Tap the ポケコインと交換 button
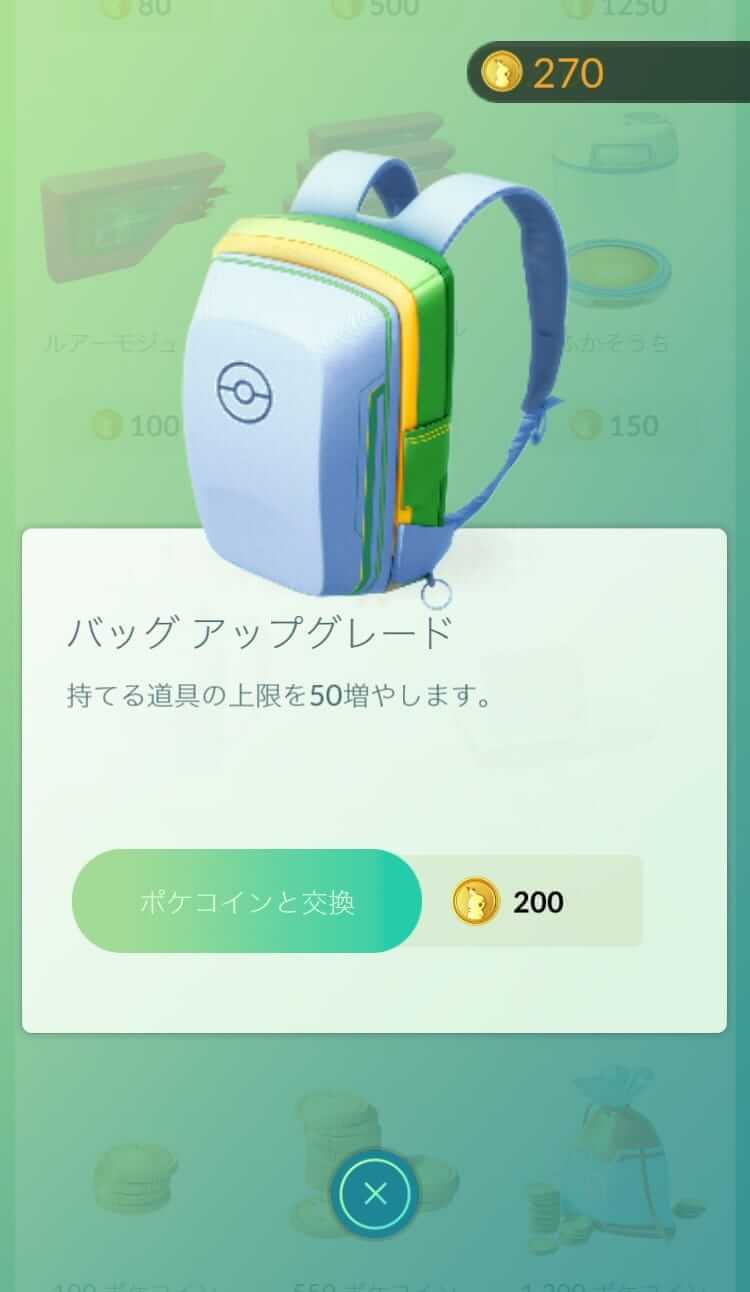Viewport: 750px width, 1292px height. (x=247, y=901)
